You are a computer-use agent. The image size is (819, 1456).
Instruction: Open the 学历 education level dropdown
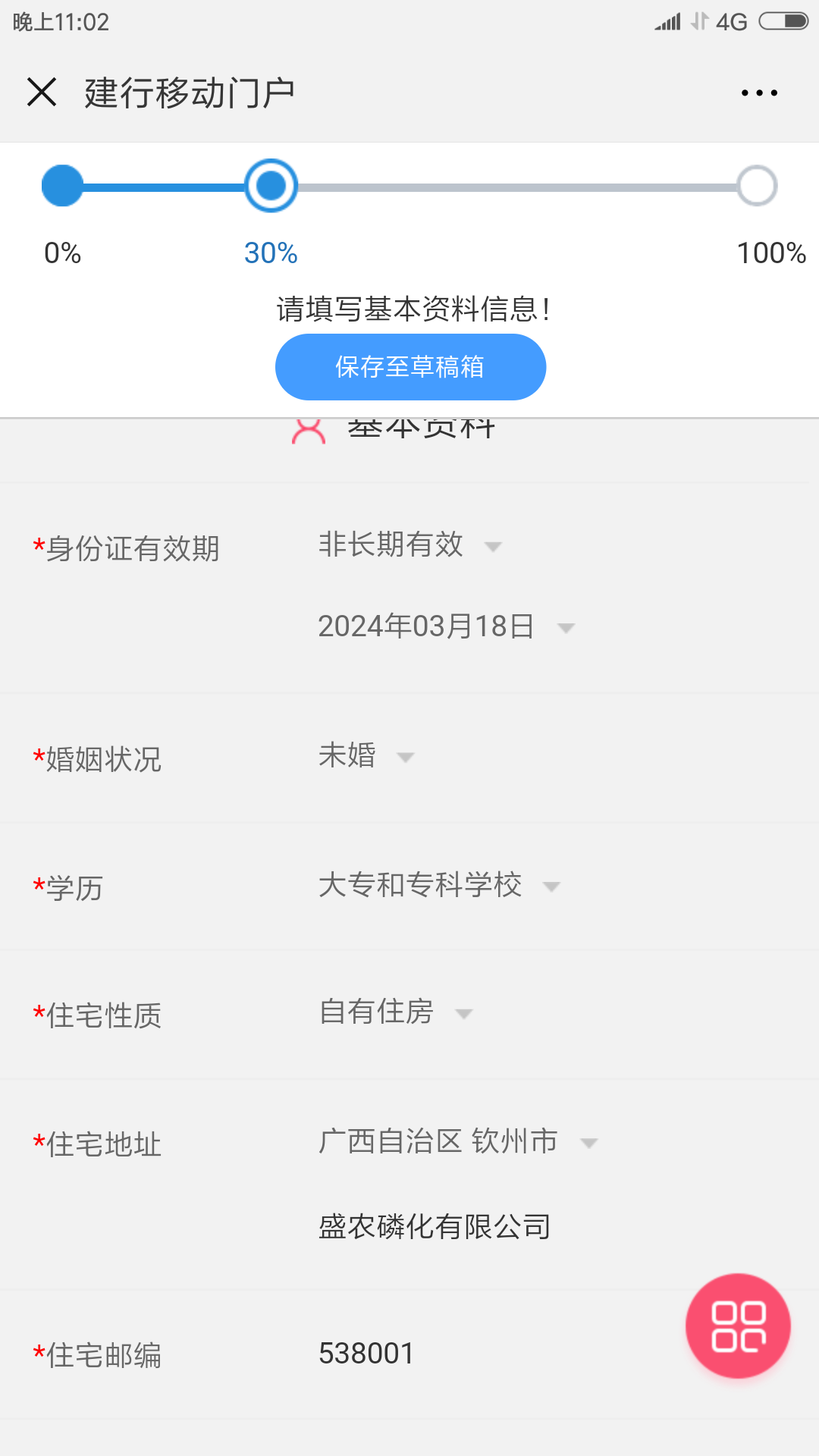coord(438,885)
